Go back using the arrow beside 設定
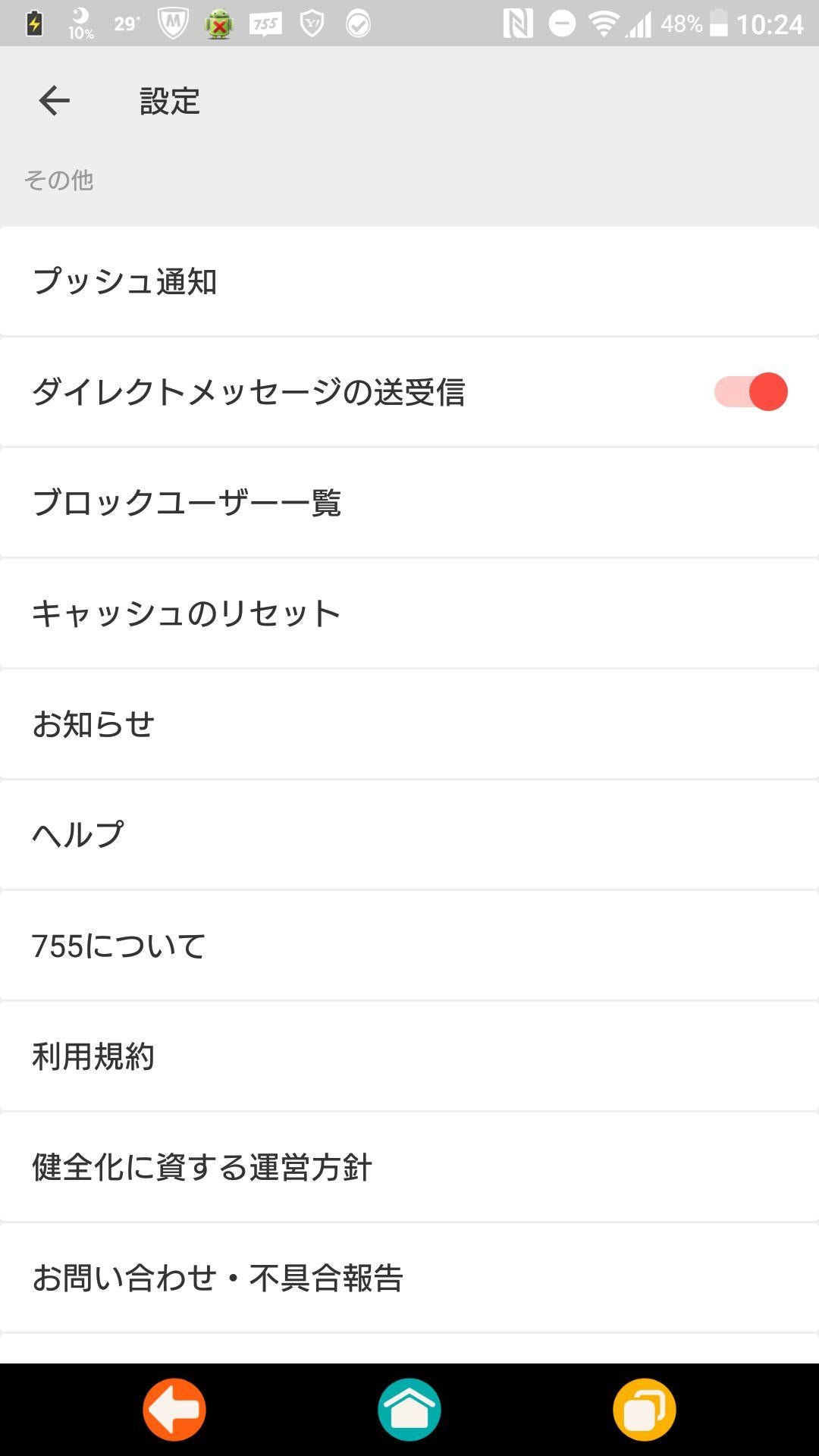 [x=55, y=101]
